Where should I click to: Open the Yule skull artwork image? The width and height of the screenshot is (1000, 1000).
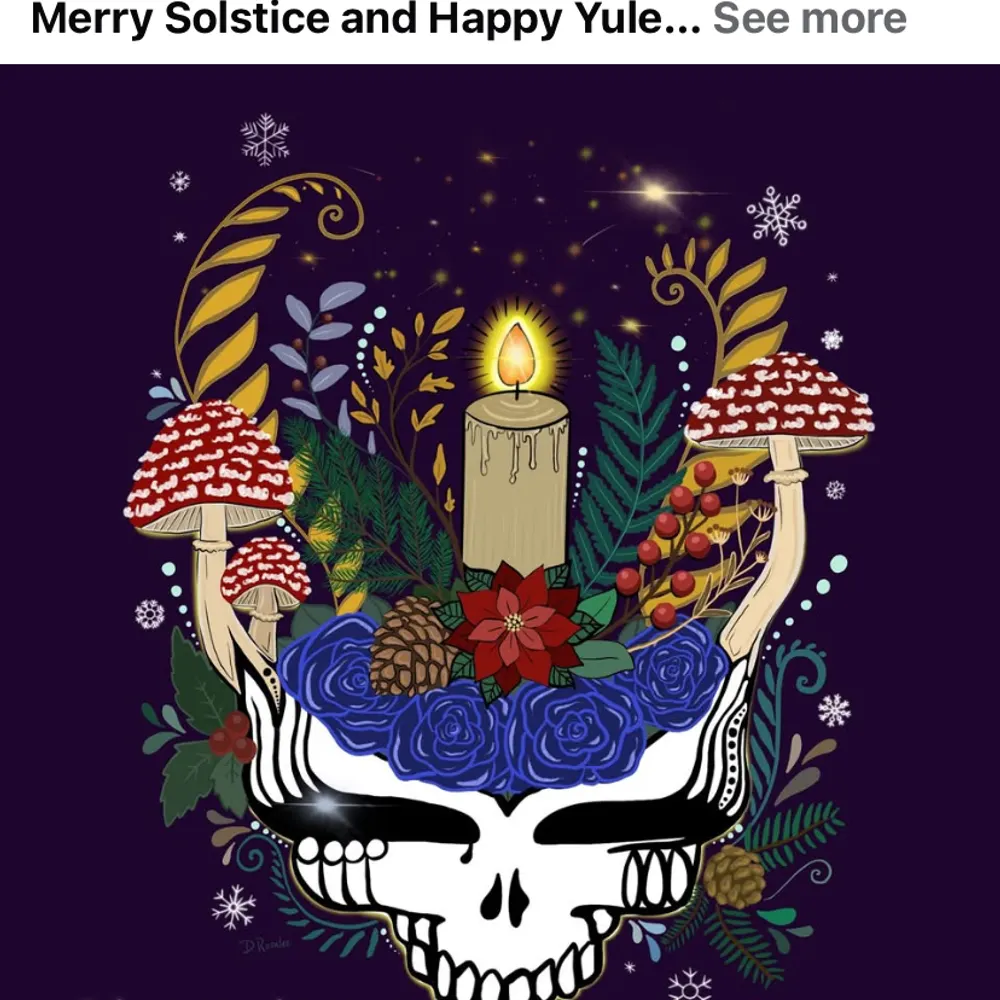click(x=500, y=530)
